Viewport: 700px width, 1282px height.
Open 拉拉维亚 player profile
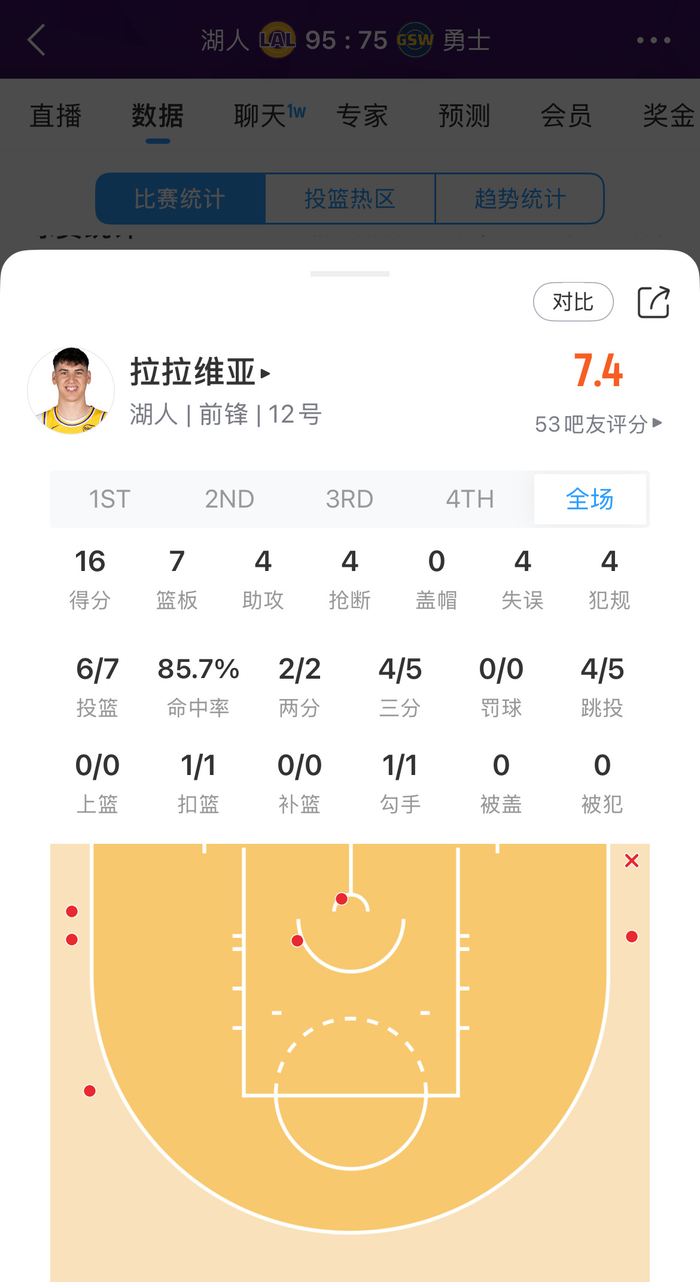click(x=200, y=372)
